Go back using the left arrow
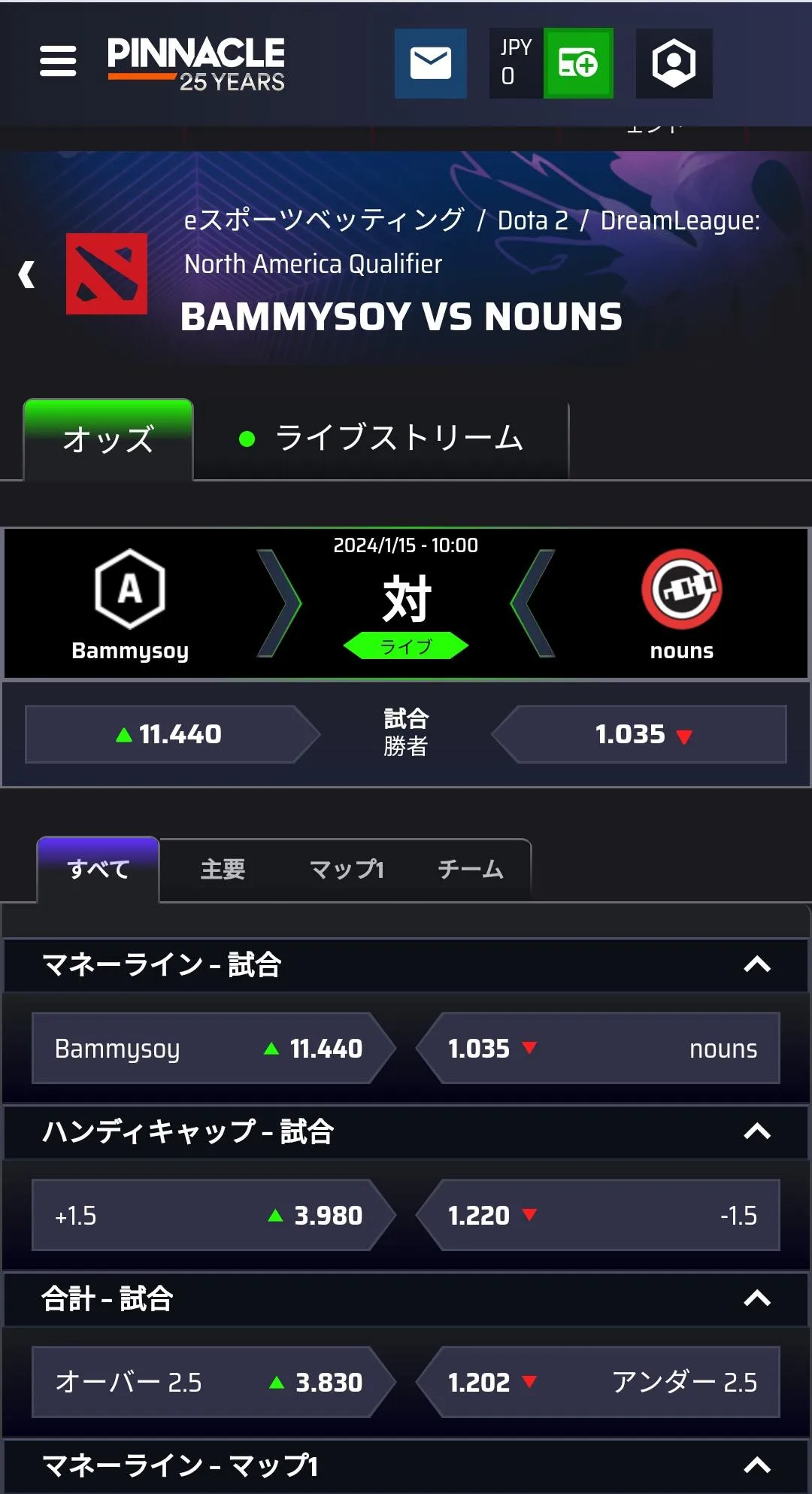 click(x=27, y=275)
